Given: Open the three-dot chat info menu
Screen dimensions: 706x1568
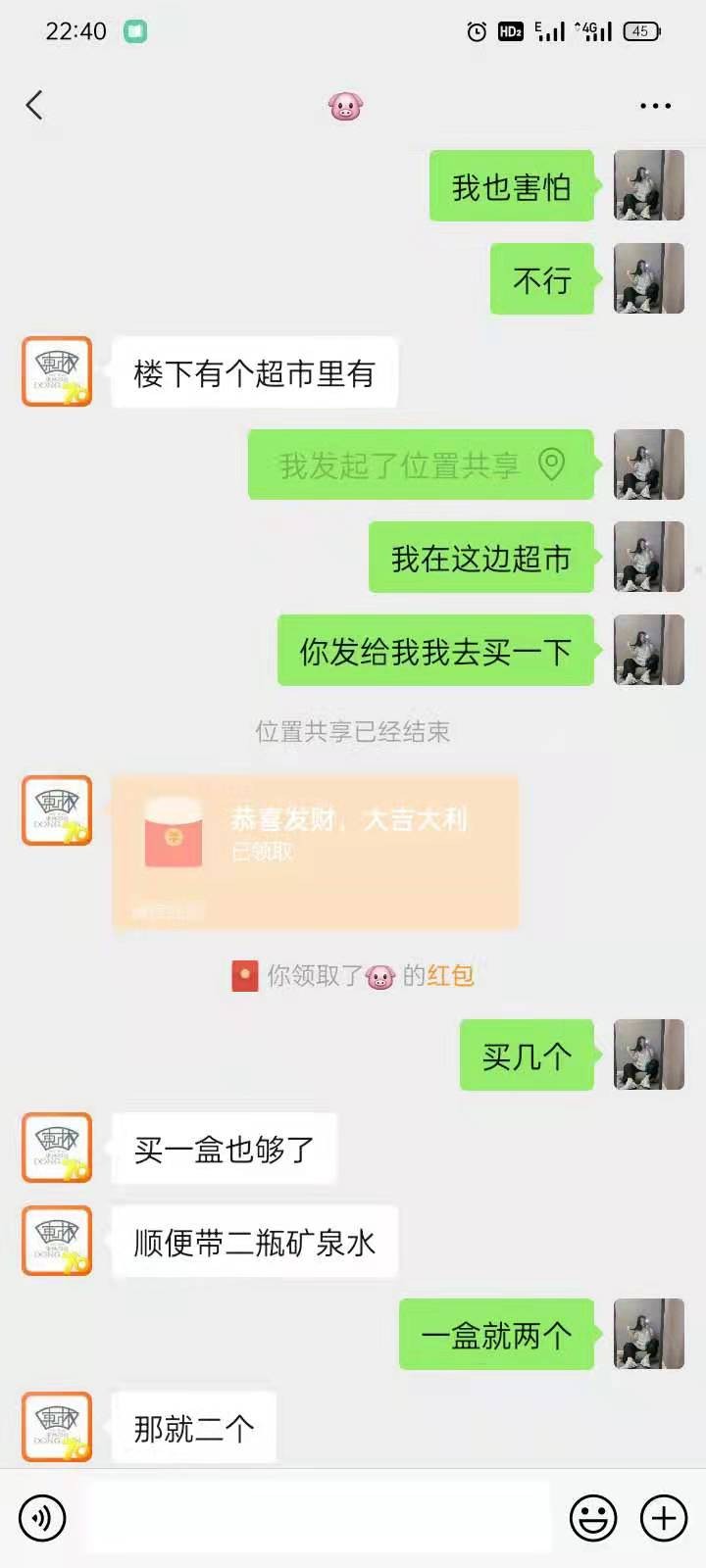Looking at the screenshot, I should pos(655,106).
